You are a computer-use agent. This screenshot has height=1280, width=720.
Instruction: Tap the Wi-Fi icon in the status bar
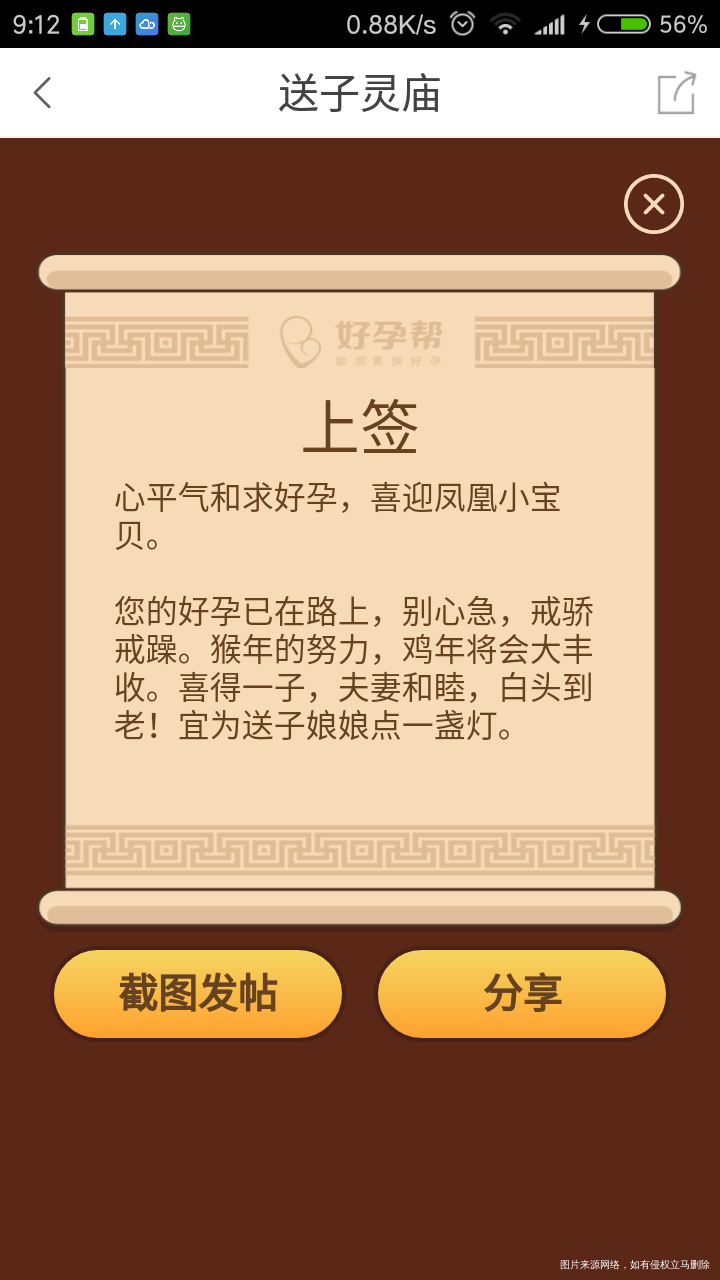tap(506, 20)
